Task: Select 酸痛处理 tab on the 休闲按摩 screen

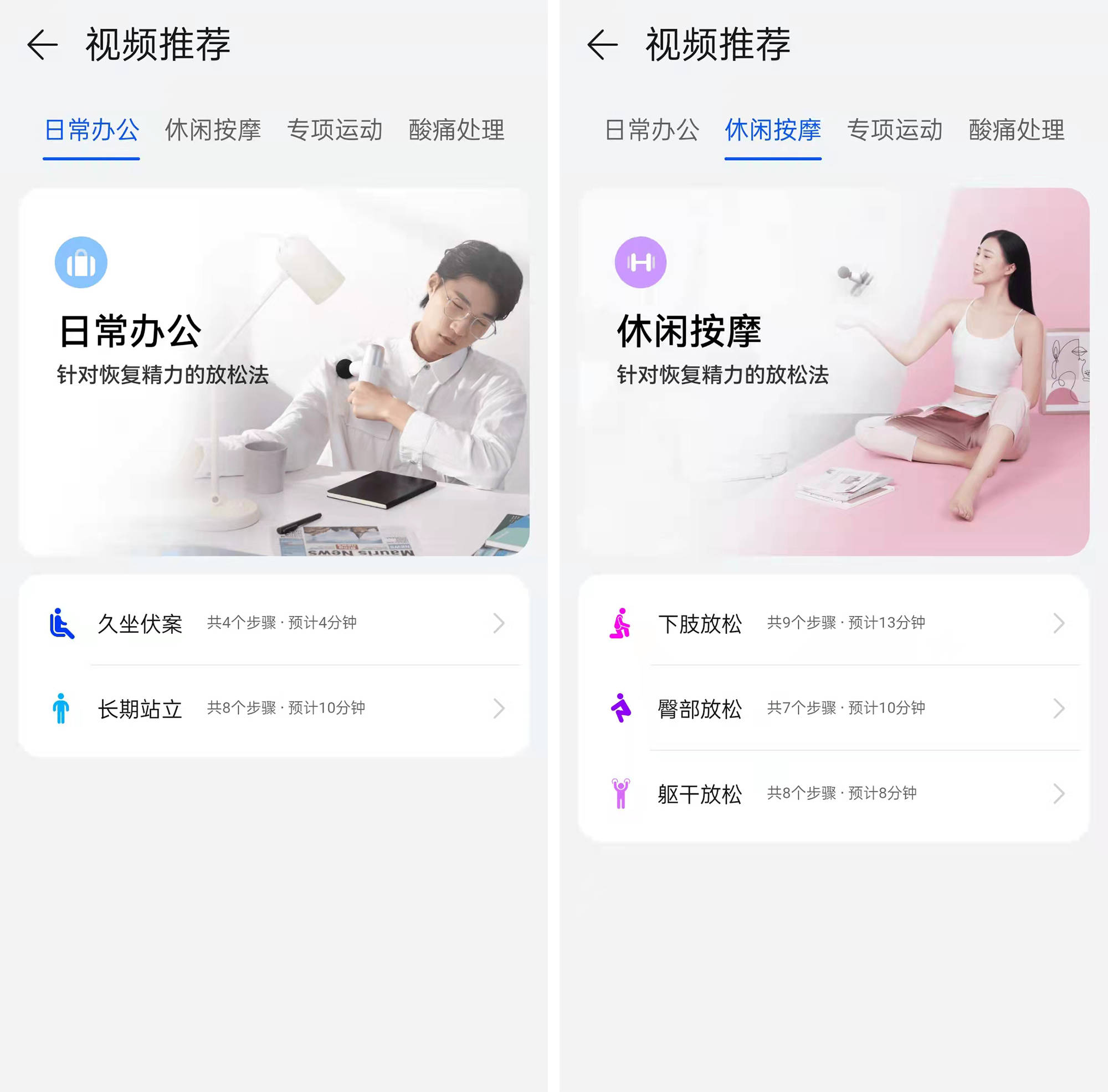Action: 1016,130
